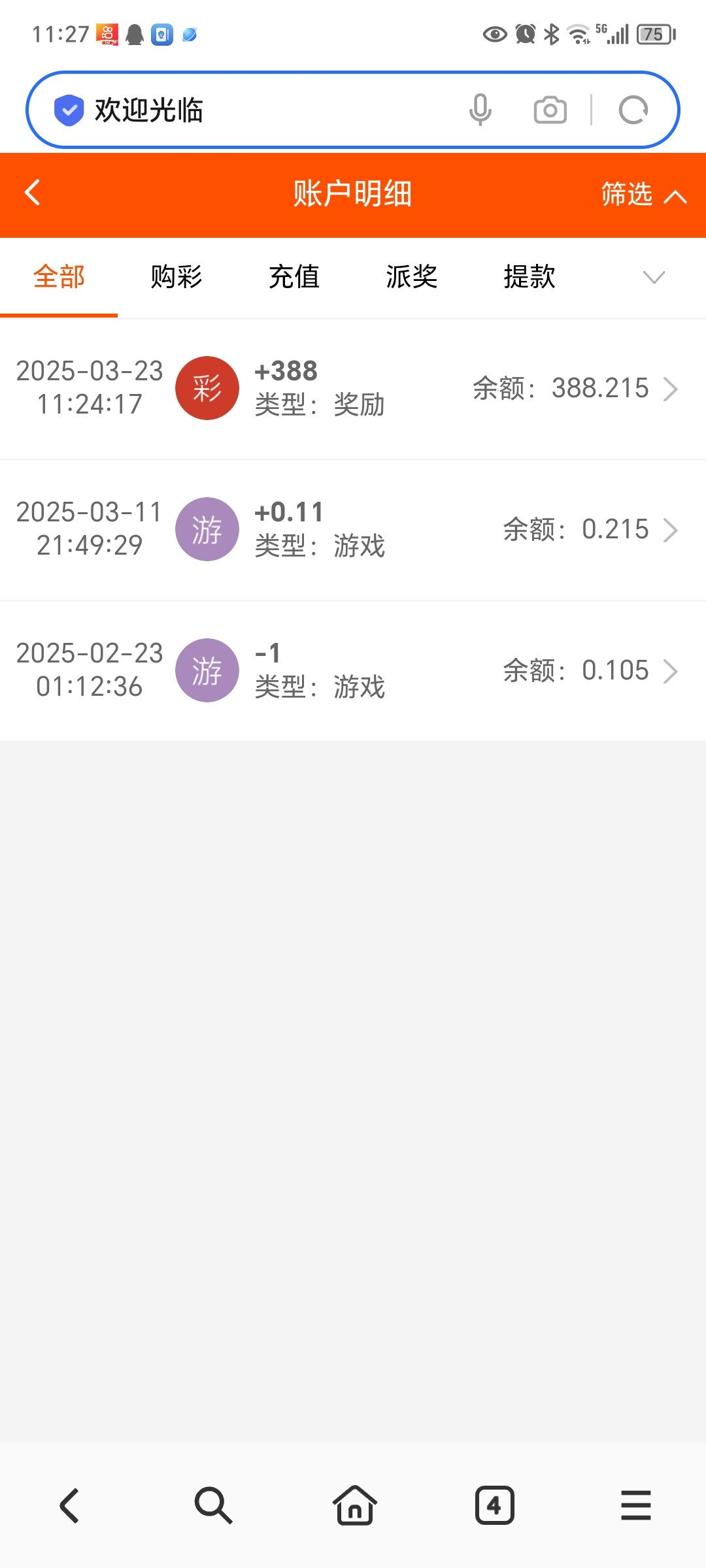Viewport: 706px width, 1568px height.
Task: Open the 提款 tab
Action: pyautogui.click(x=529, y=277)
